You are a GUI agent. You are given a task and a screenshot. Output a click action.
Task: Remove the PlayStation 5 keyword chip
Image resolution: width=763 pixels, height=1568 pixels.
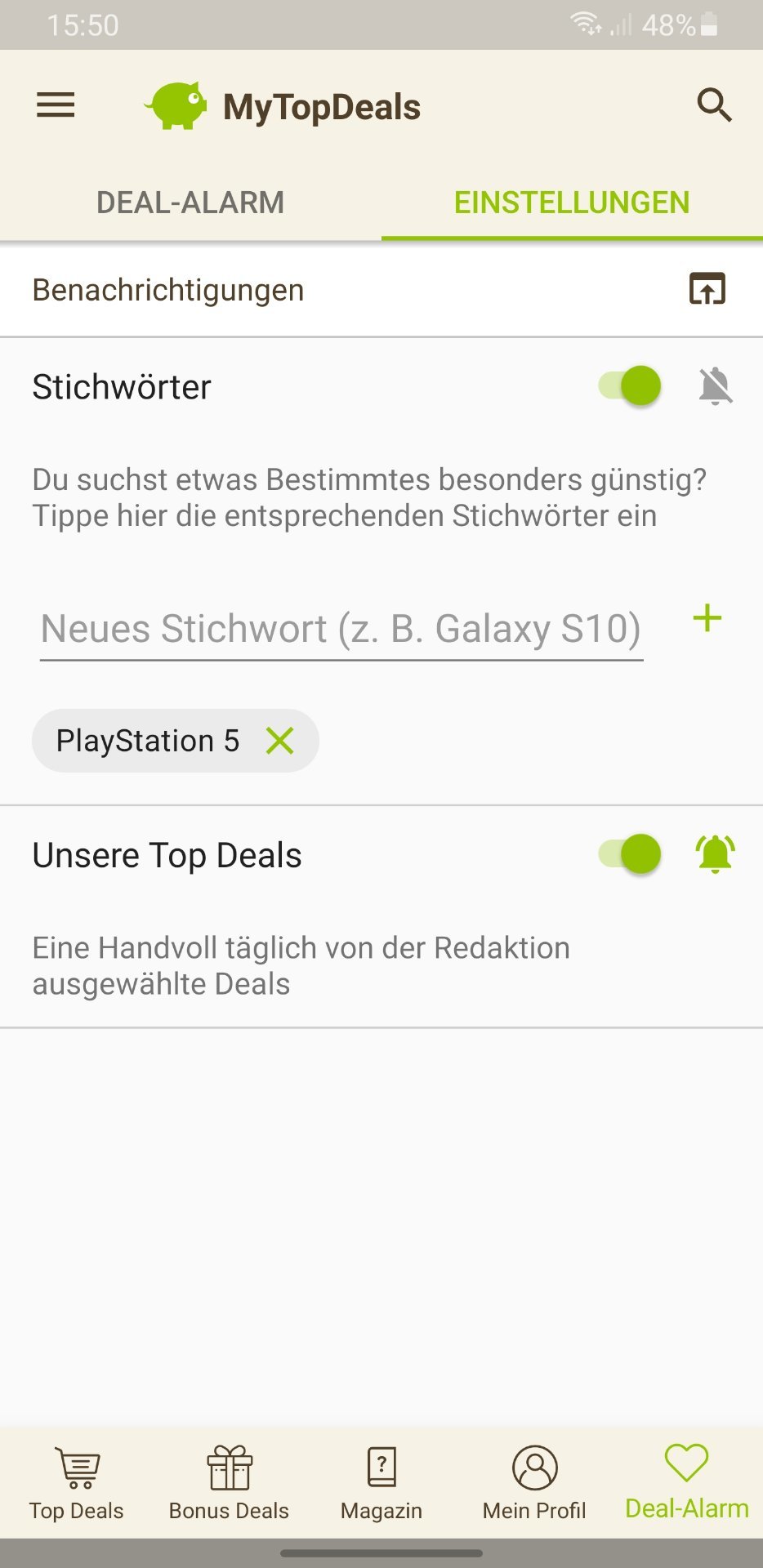279,741
